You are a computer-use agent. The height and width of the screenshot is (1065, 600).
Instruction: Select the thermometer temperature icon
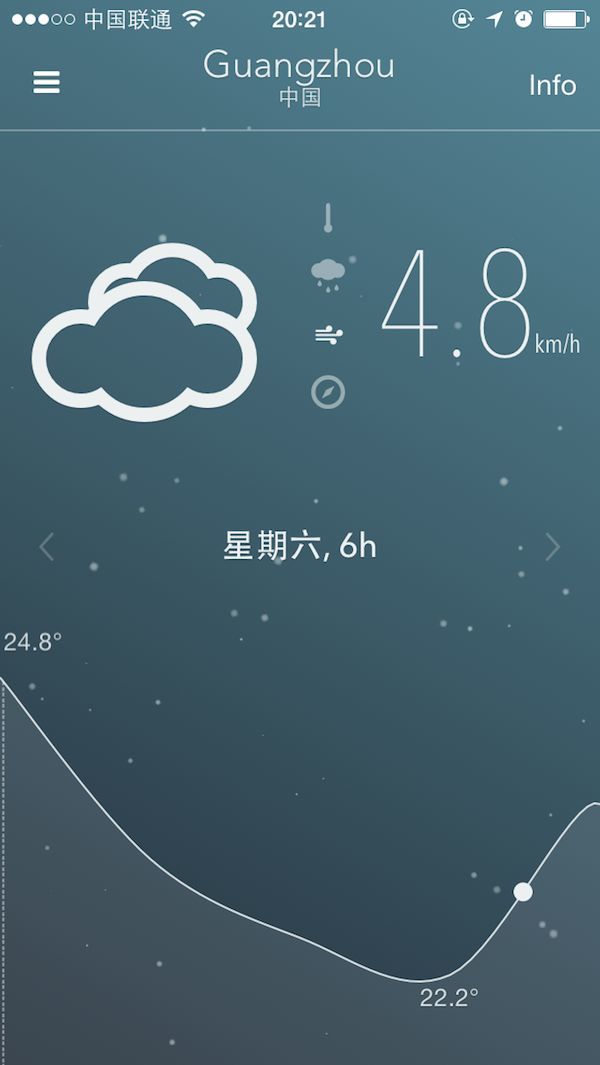pos(327,217)
